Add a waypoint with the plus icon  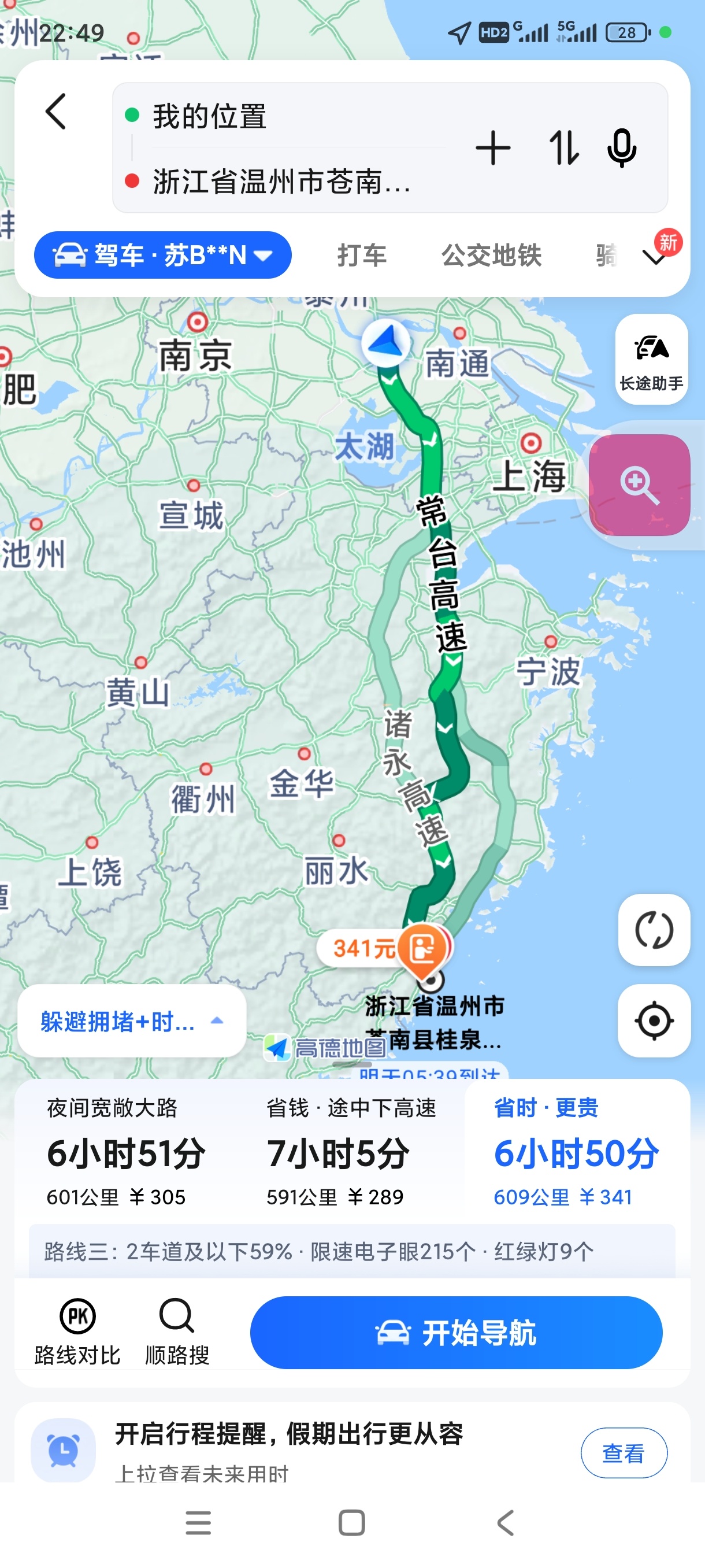(493, 148)
